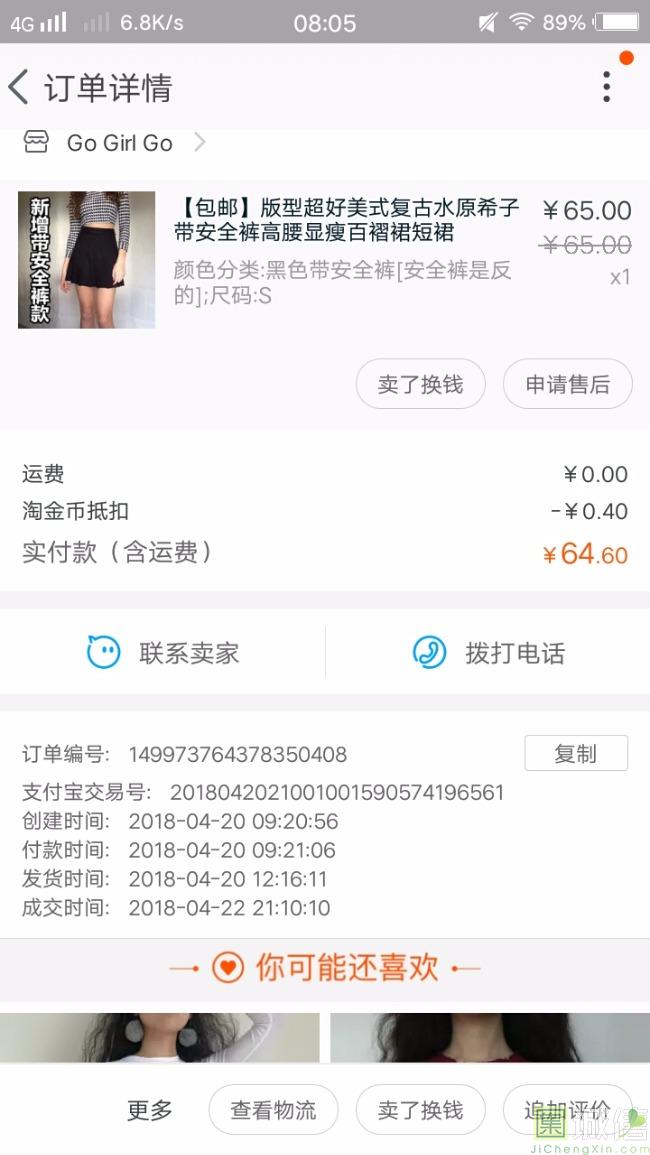View logistics with 查看物流
Viewport: 650px width, 1155px height.
273,1109
